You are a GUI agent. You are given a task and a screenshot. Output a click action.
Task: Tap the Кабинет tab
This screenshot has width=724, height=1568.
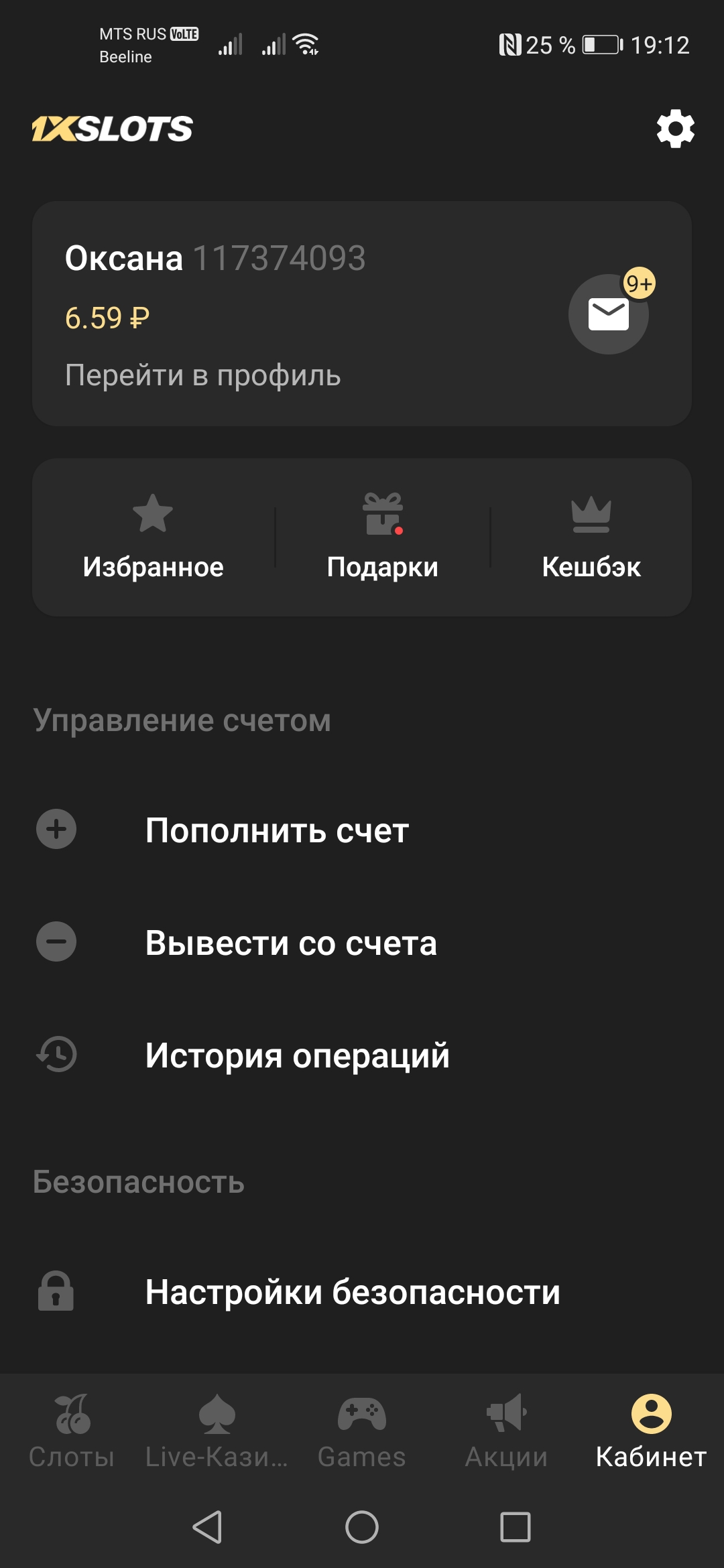click(651, 1430)
